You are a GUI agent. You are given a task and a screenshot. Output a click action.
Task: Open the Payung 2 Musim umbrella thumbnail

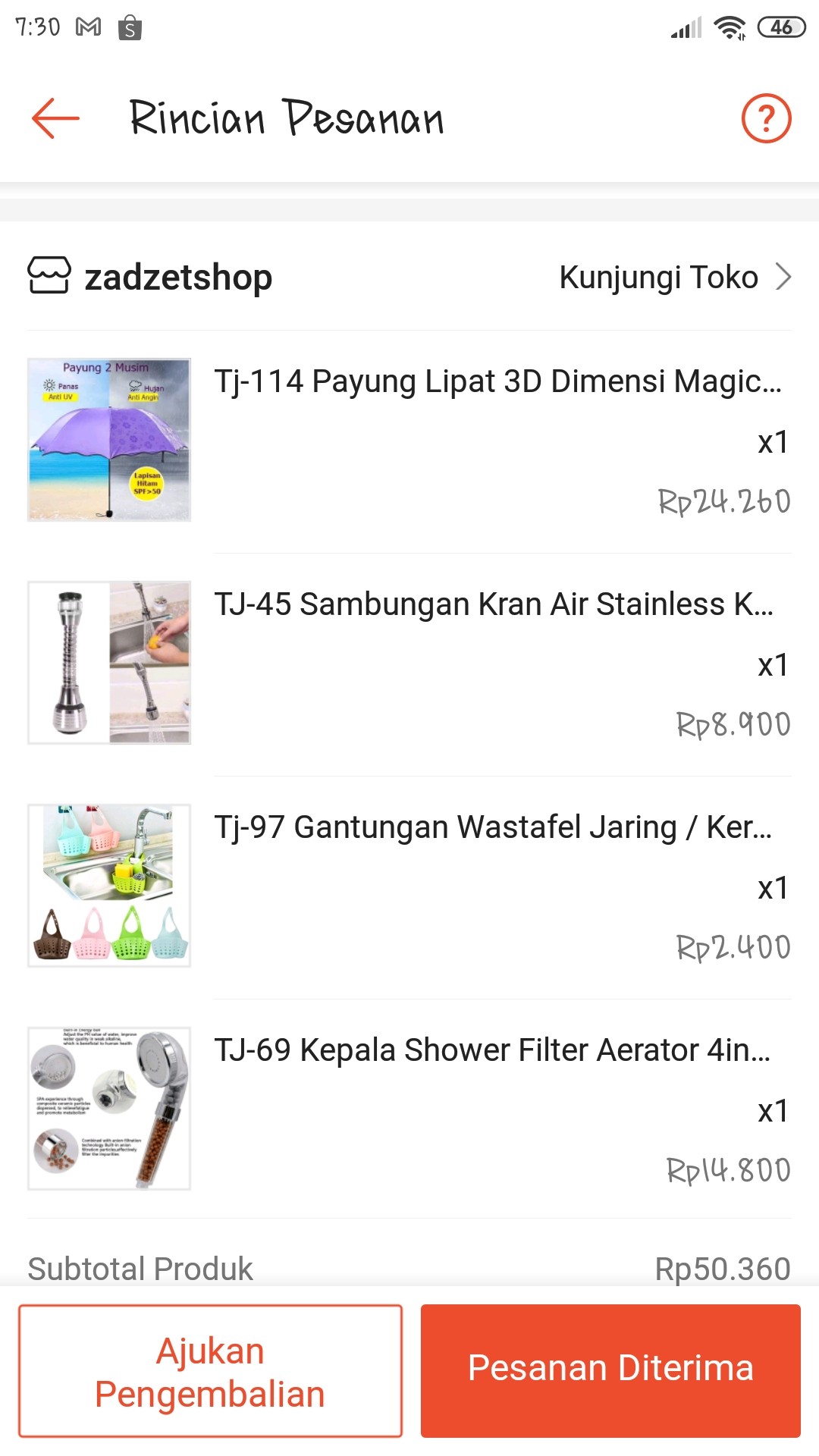click(109, 440)
